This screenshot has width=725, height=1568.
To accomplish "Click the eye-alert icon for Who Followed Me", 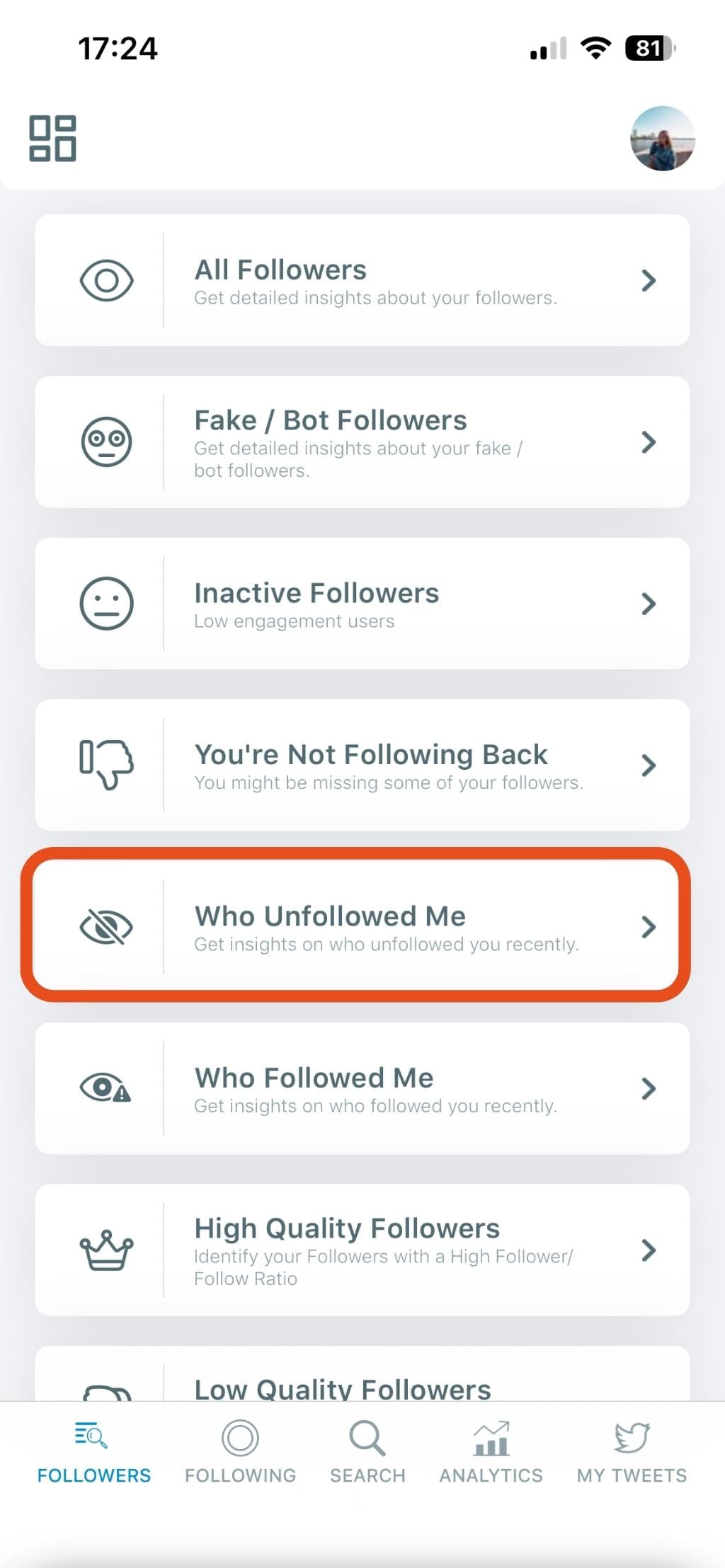I will pos(106,1088).
